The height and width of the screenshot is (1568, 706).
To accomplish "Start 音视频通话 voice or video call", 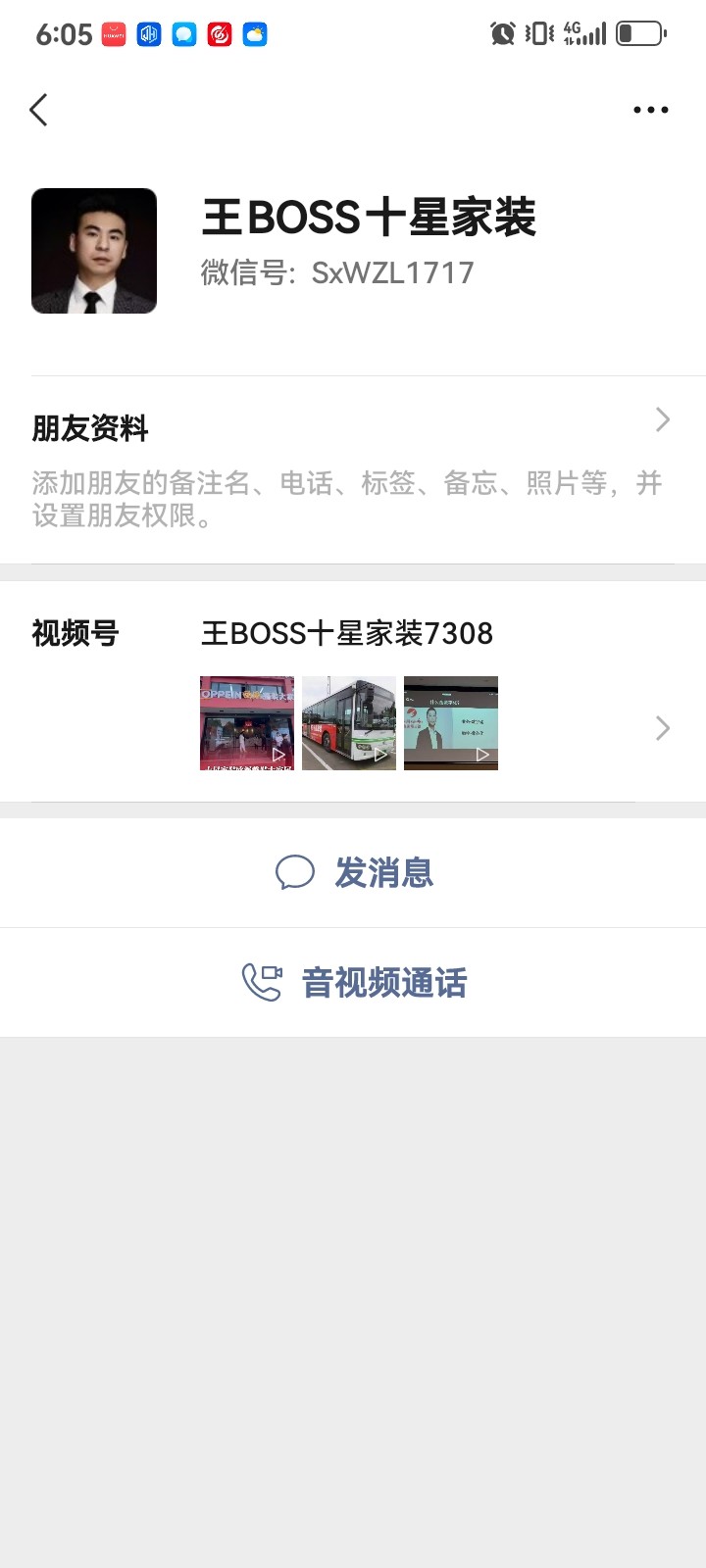I will point(353,982).
